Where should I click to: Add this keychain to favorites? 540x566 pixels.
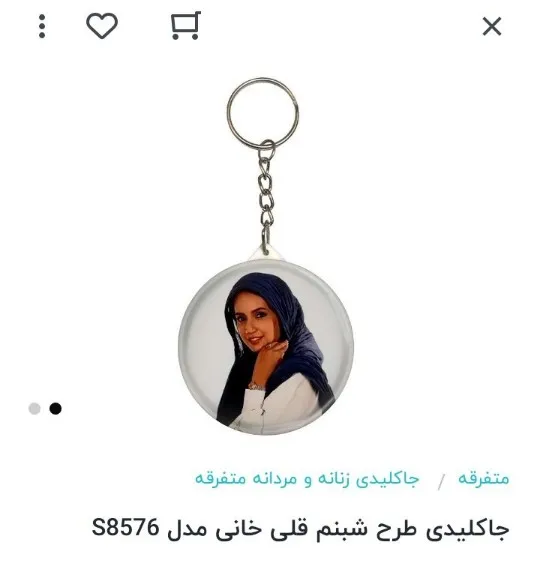102,26
